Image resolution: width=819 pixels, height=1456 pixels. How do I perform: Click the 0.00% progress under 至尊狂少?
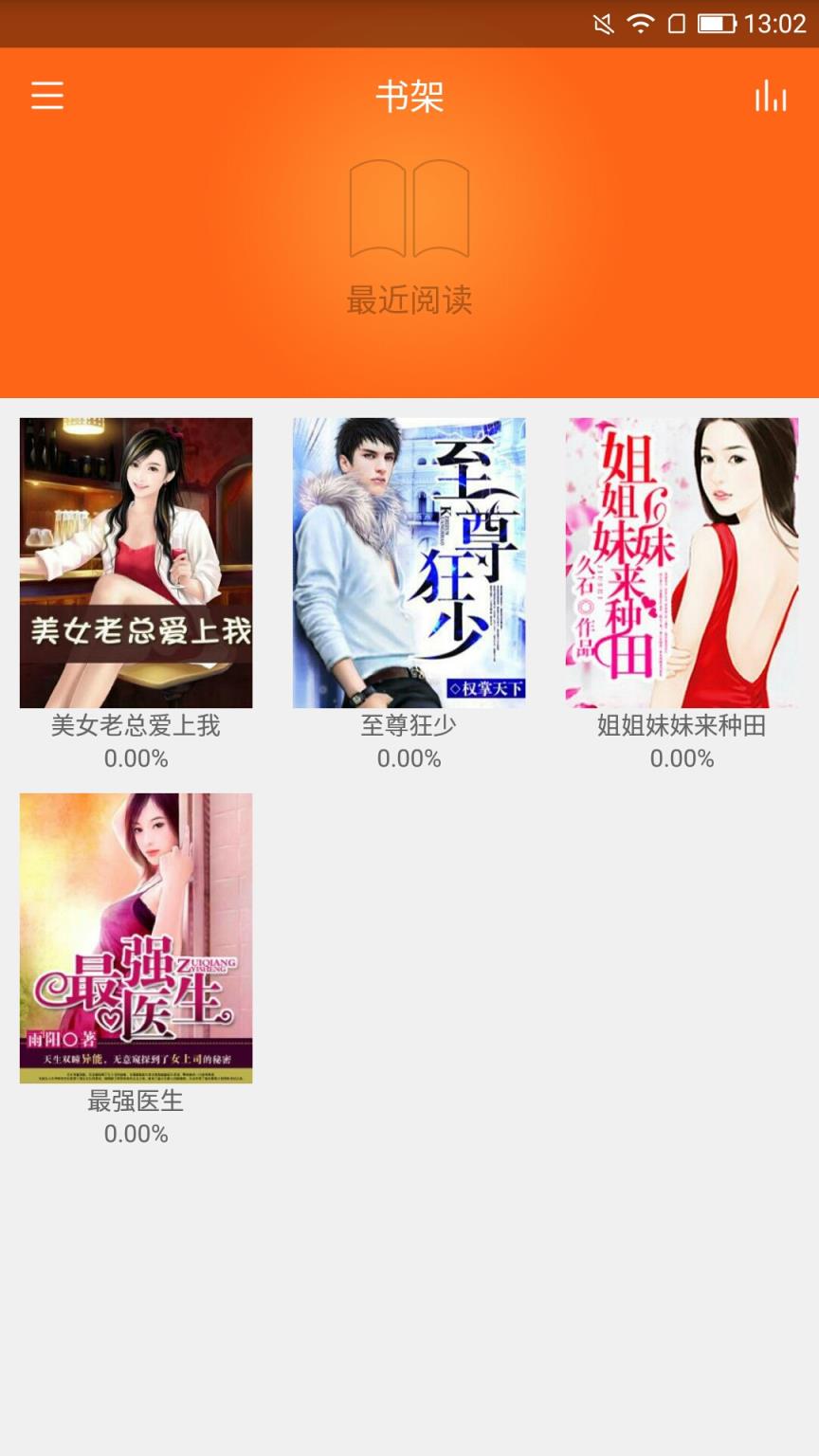click(409, 758)
